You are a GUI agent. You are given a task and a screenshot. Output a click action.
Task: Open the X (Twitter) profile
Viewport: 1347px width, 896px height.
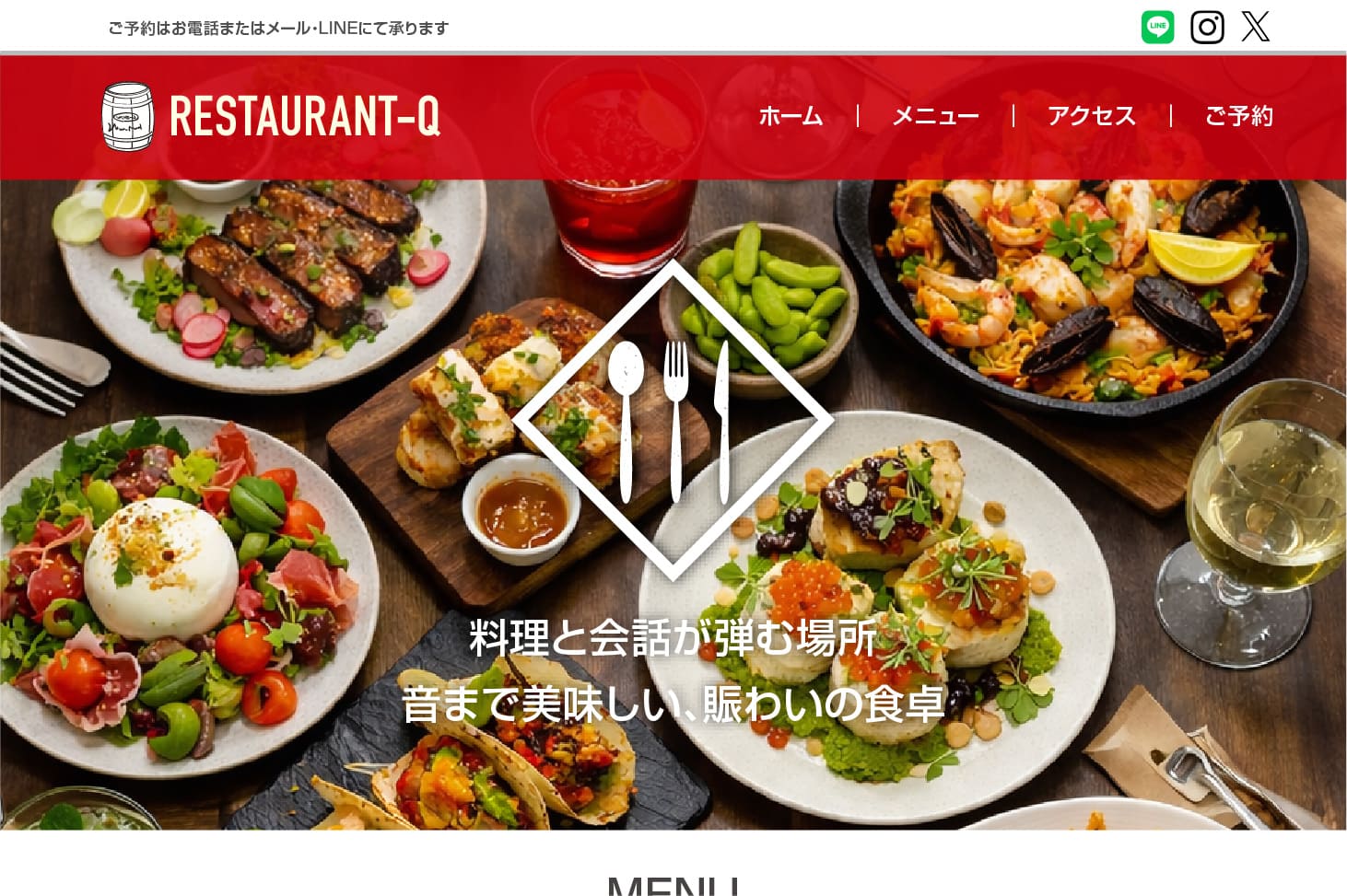(x=1255, y=27)
